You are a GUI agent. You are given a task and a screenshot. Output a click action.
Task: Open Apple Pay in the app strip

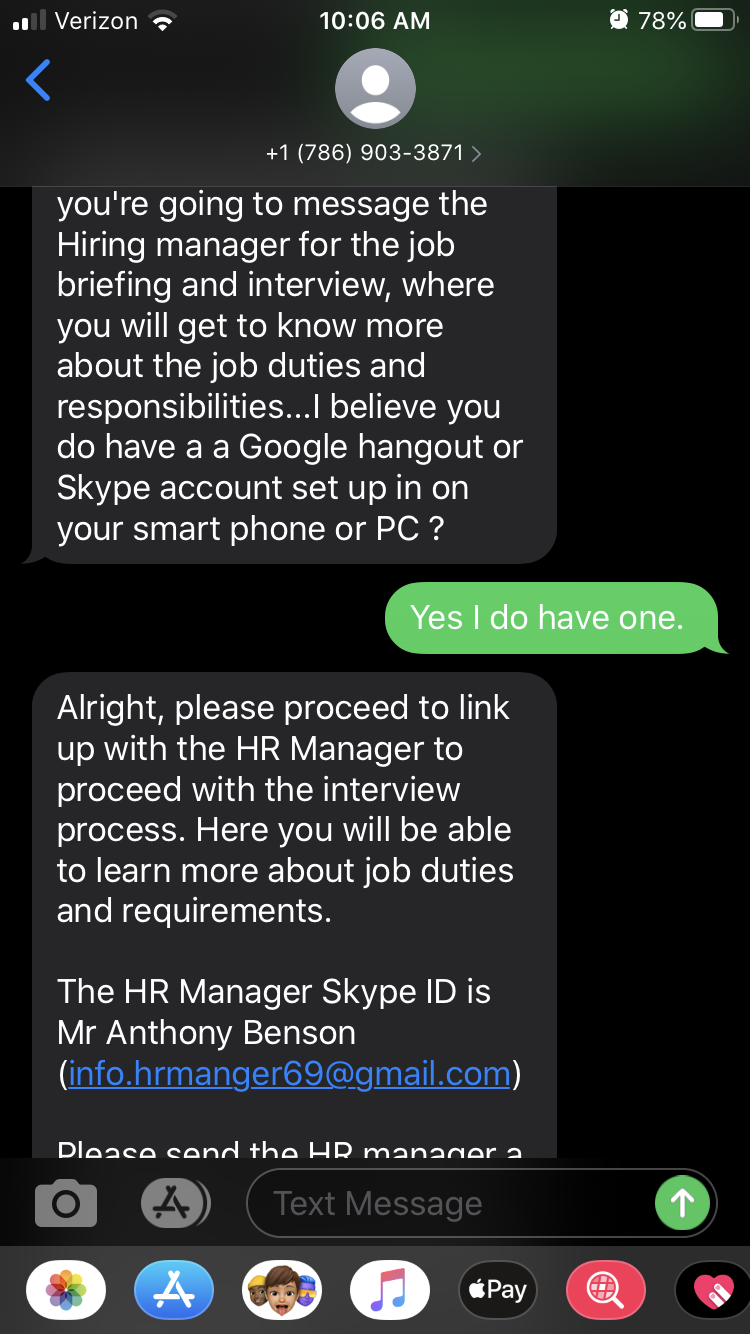[x=499, y=1291]
